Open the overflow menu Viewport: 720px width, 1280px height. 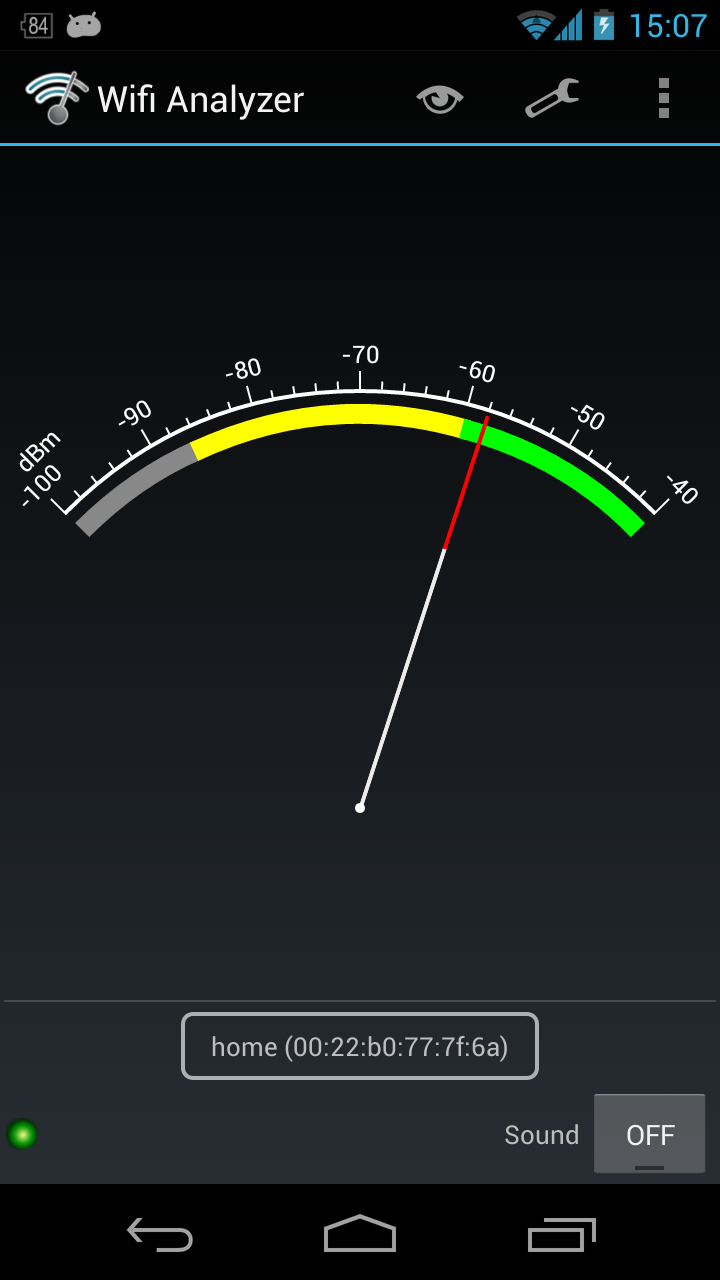point(663,99)
